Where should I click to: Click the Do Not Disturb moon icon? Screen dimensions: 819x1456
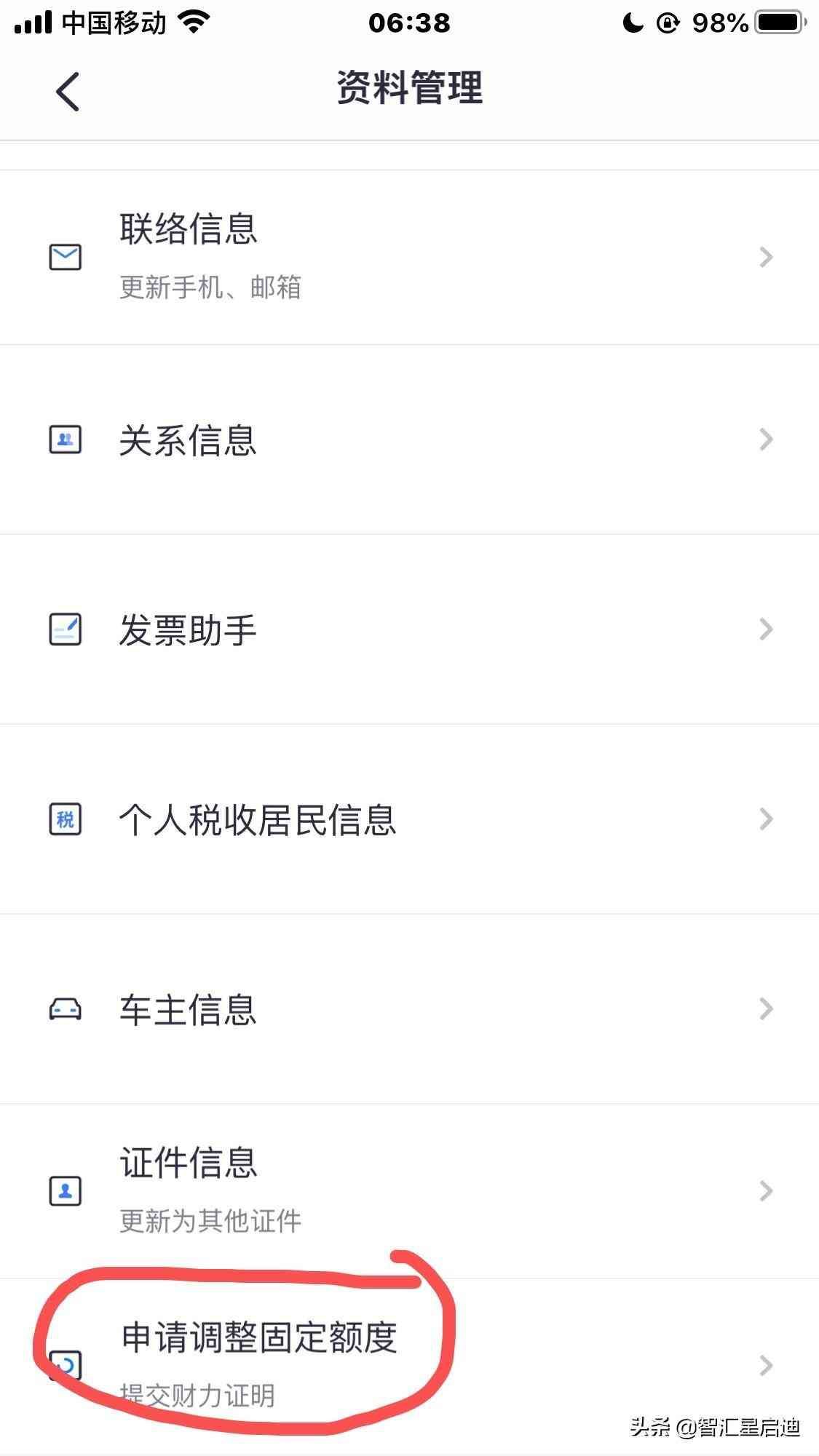coord(630,22)
